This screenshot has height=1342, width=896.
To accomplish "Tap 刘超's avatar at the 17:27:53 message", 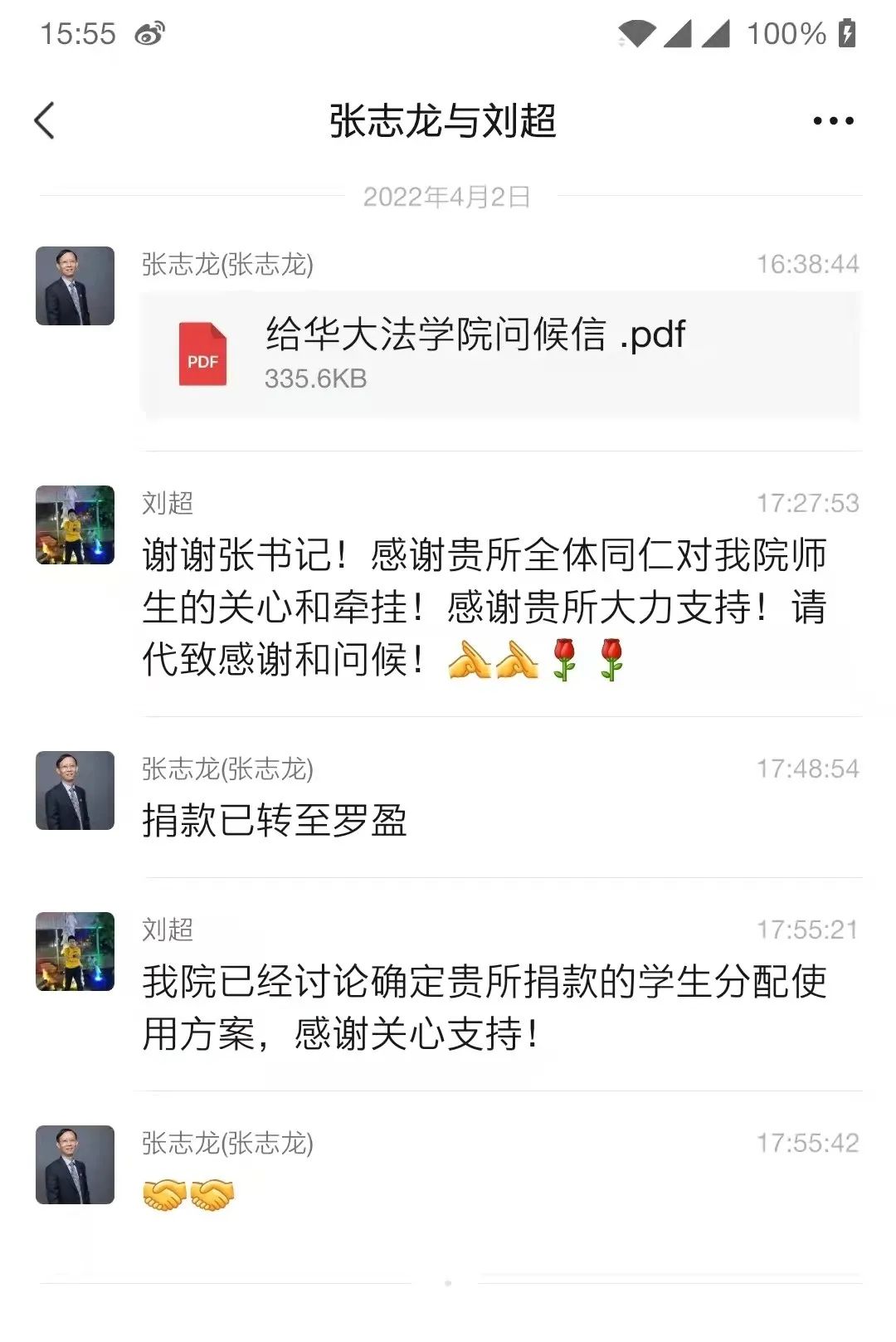I will pos(75,525).
